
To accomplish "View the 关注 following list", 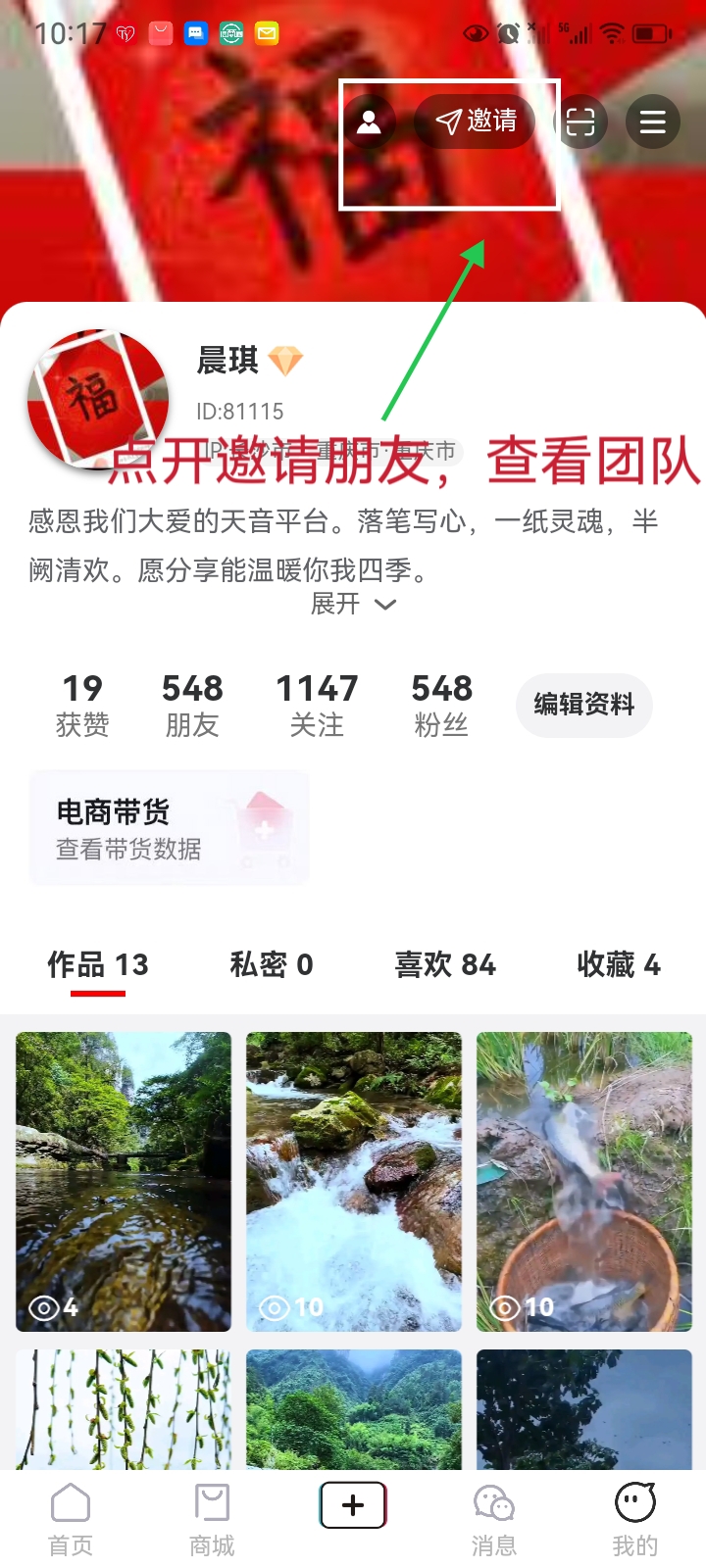I will [317, 705].
